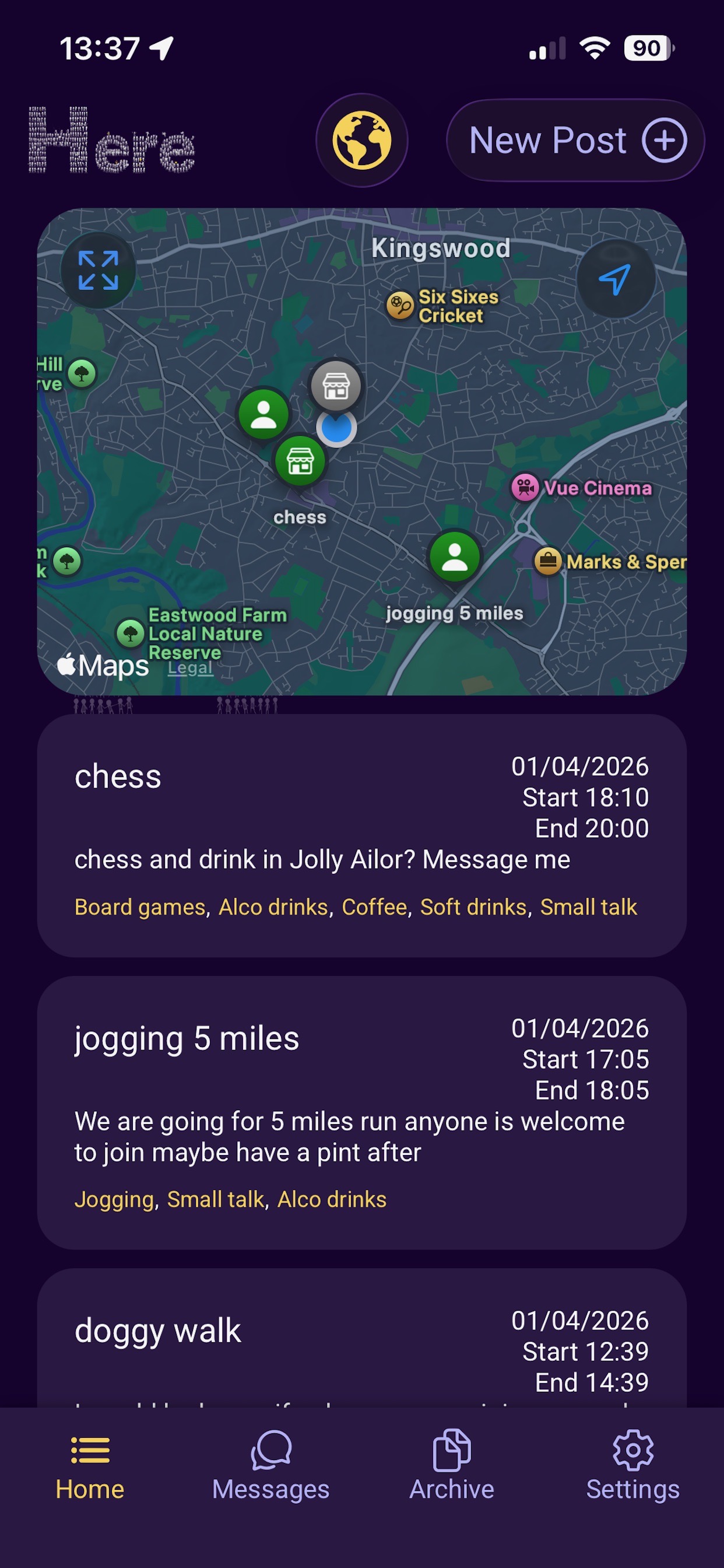Select the Vue Cinema marker
Screen dimensions: 724x1568
click(525, 488)
